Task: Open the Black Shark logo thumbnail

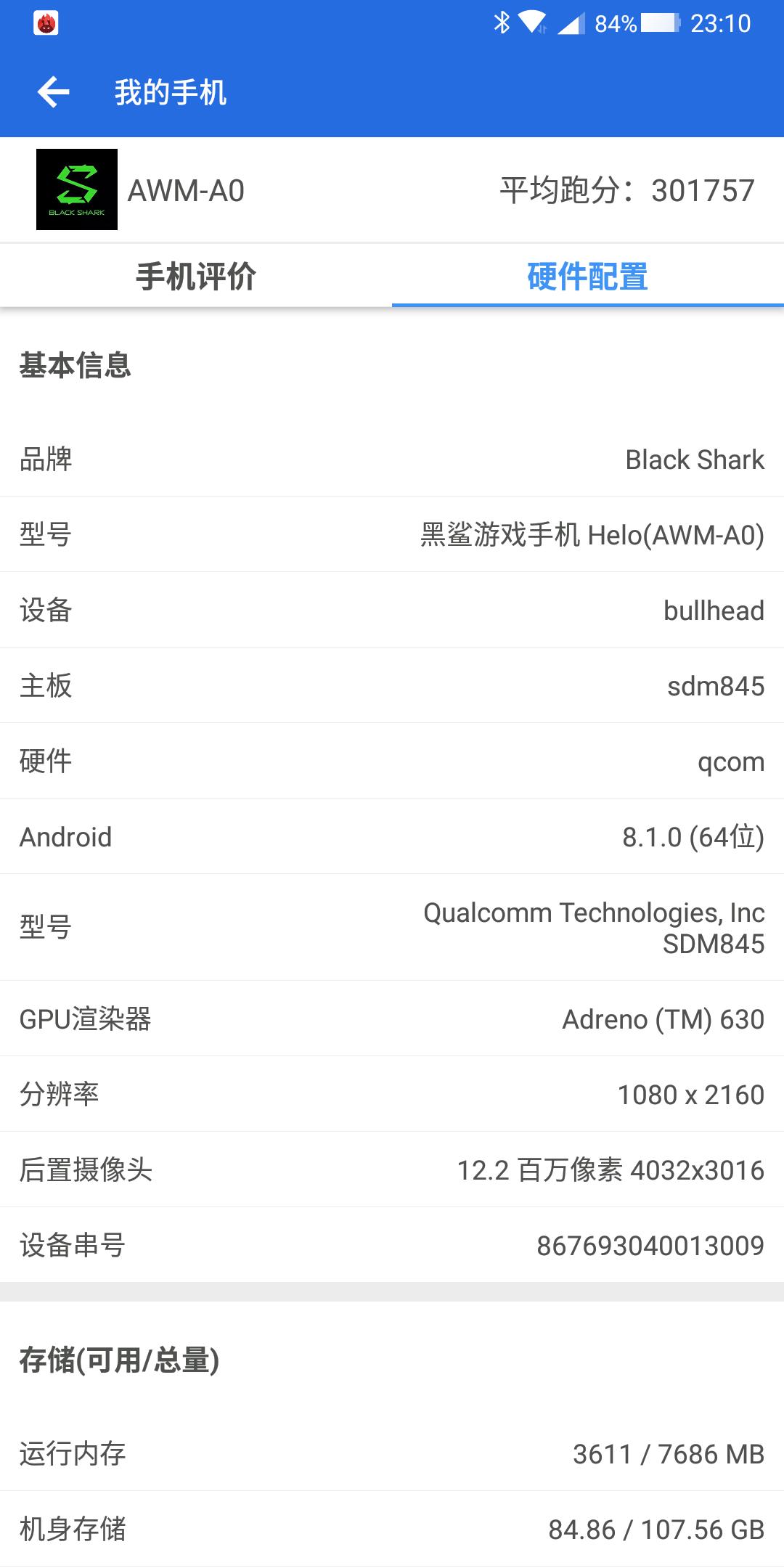Action: [78, 189]
